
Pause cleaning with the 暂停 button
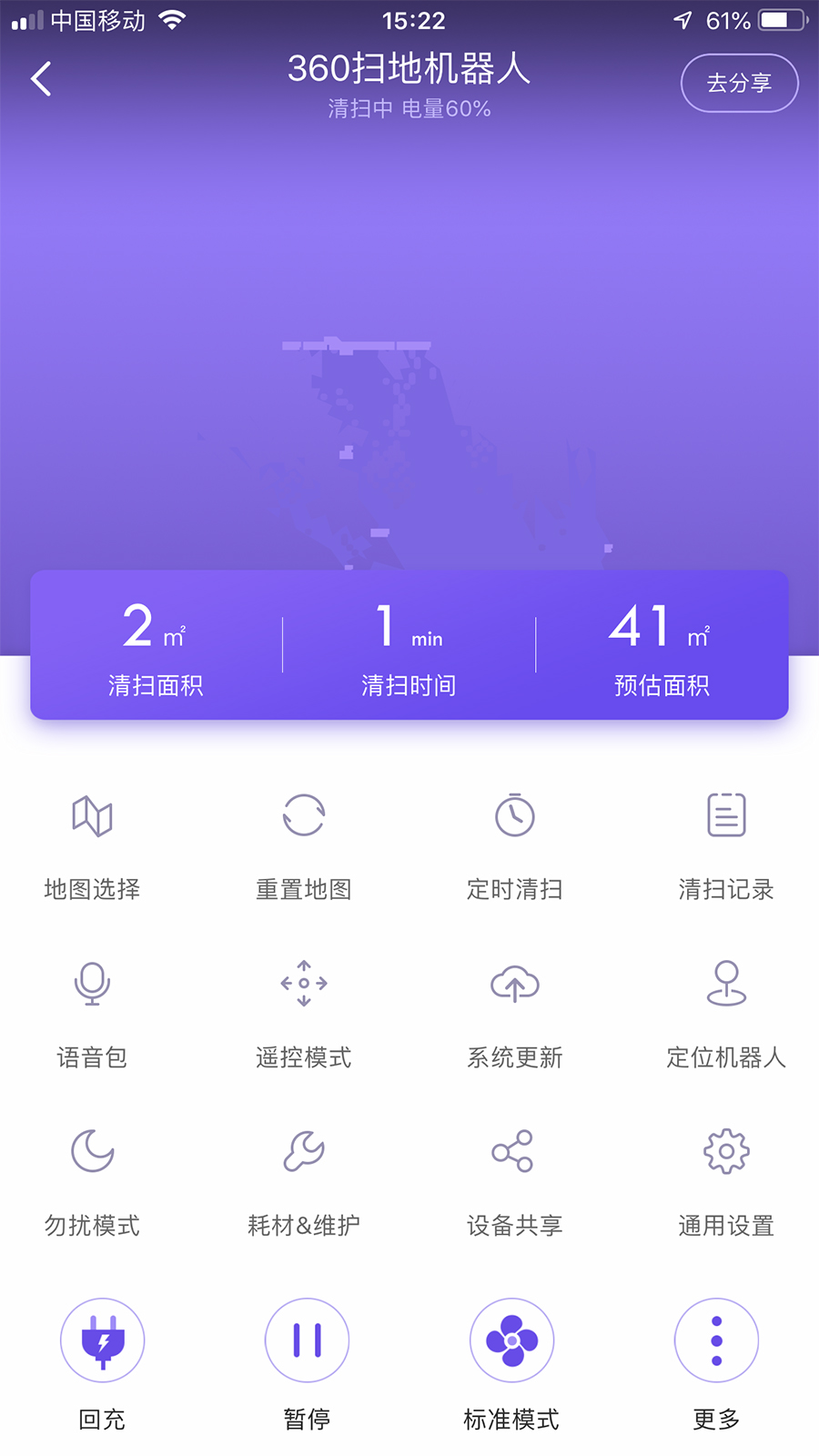[x=307, y=1340]
